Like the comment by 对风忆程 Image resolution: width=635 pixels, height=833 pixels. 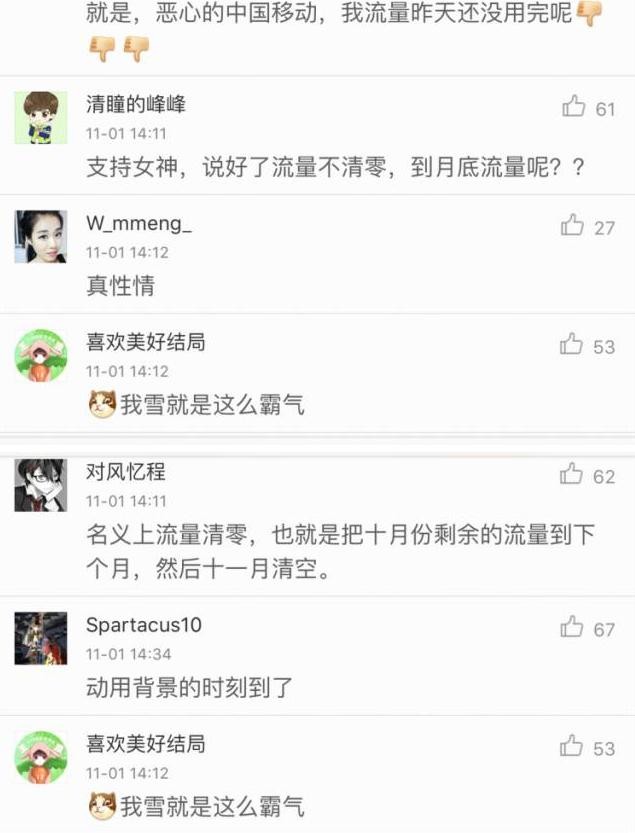[573, 474]
